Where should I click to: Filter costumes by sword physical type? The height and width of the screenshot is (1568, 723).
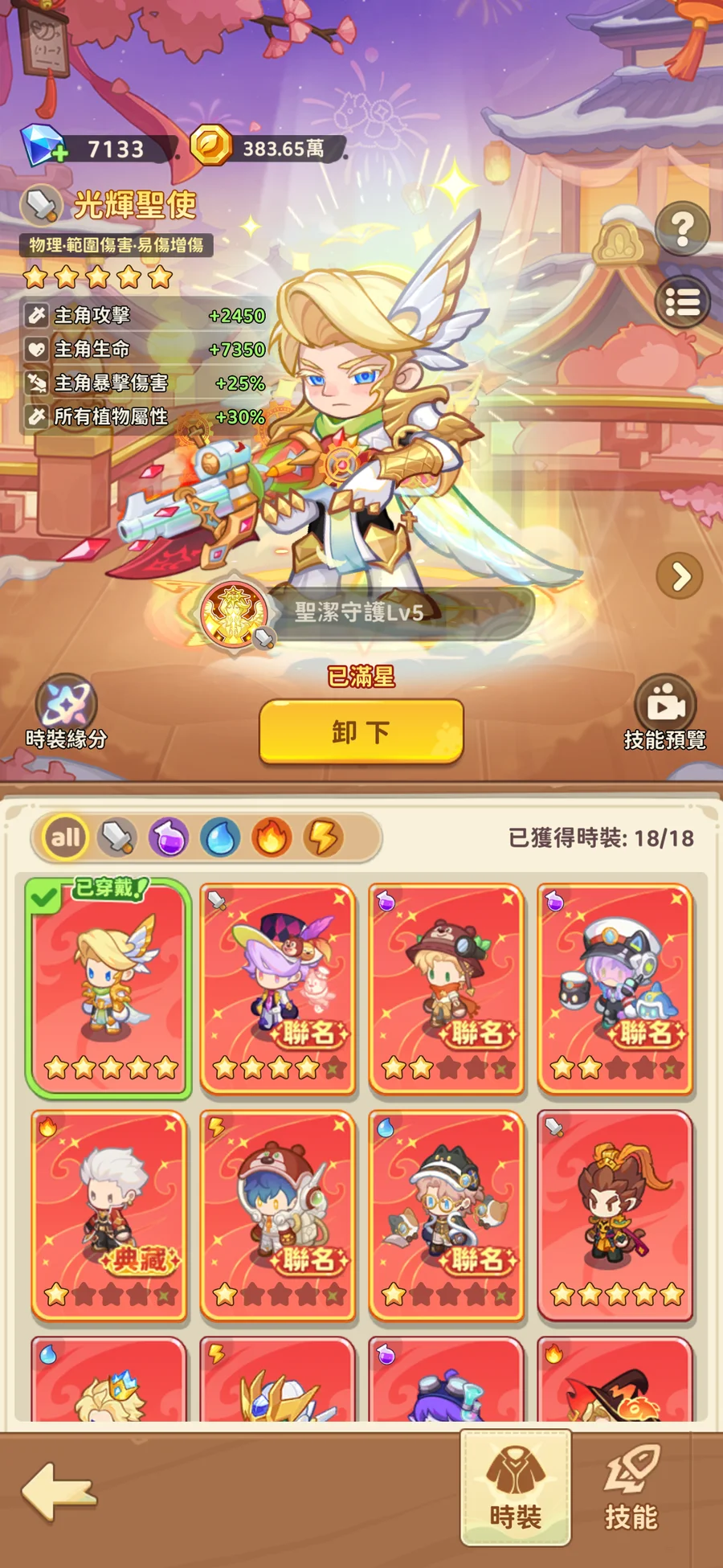[117, 837]
